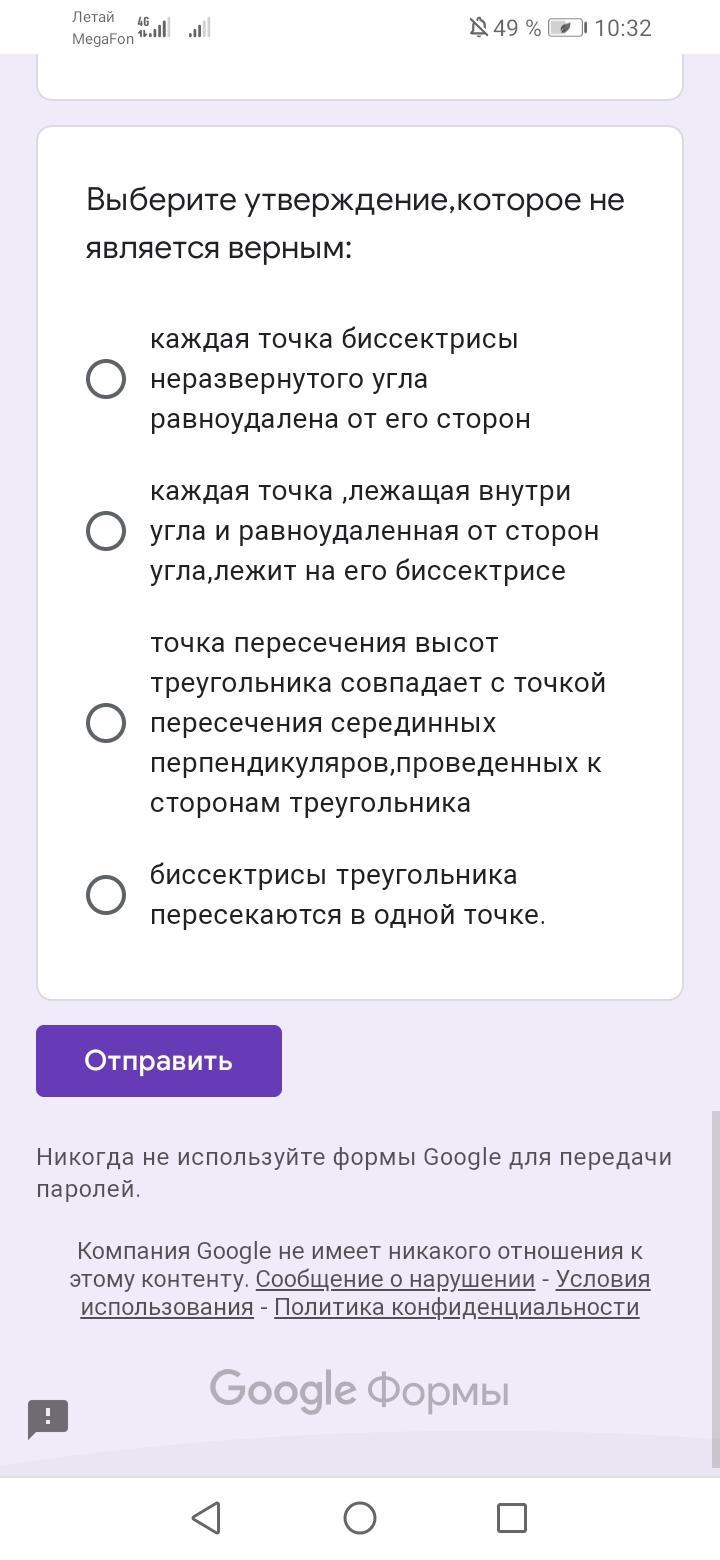Open the Сообщение о нарушении link

395,1279
